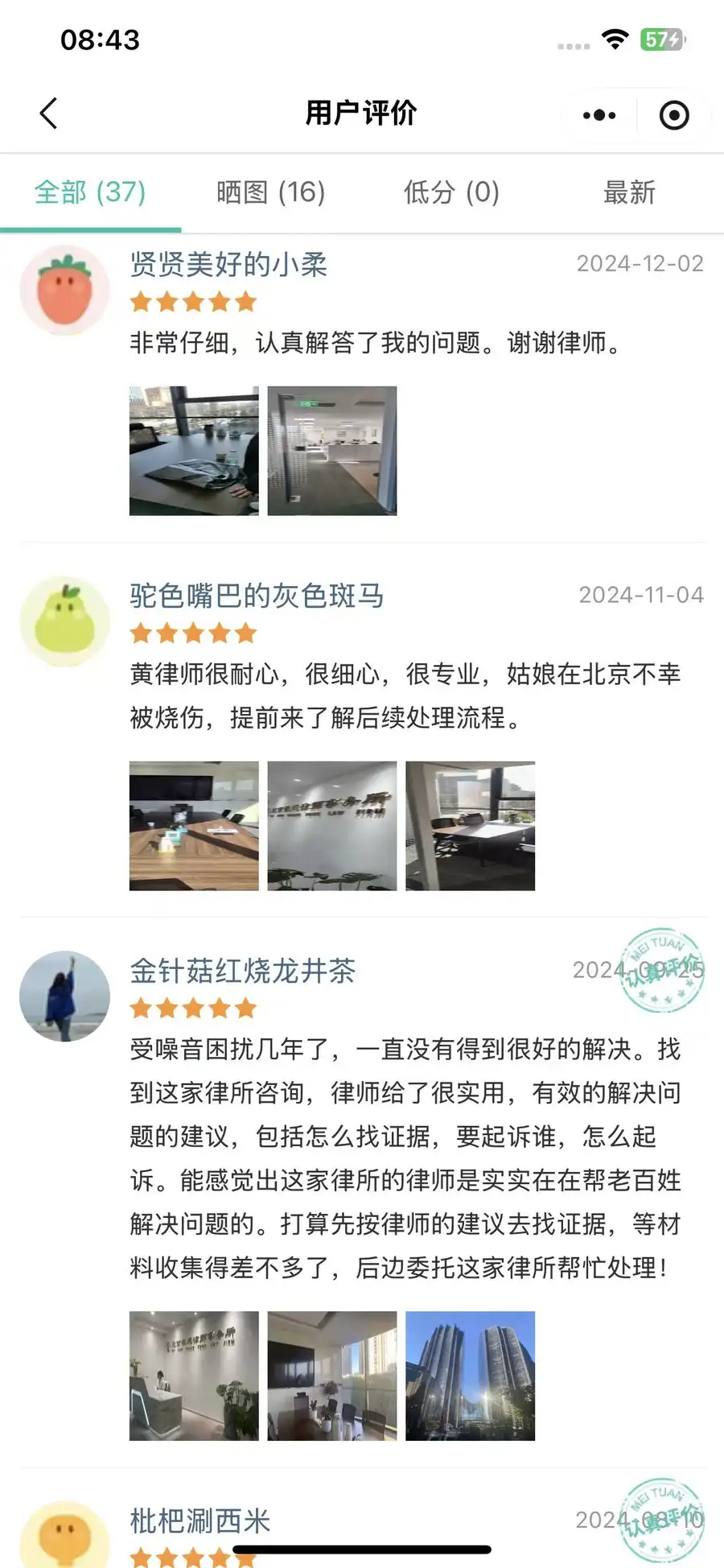The width and height of the screenshot is (724, 1568).
Task: Switch to the 低分 (0) tab
Action: pyautogui.click(x=451, y=192)
